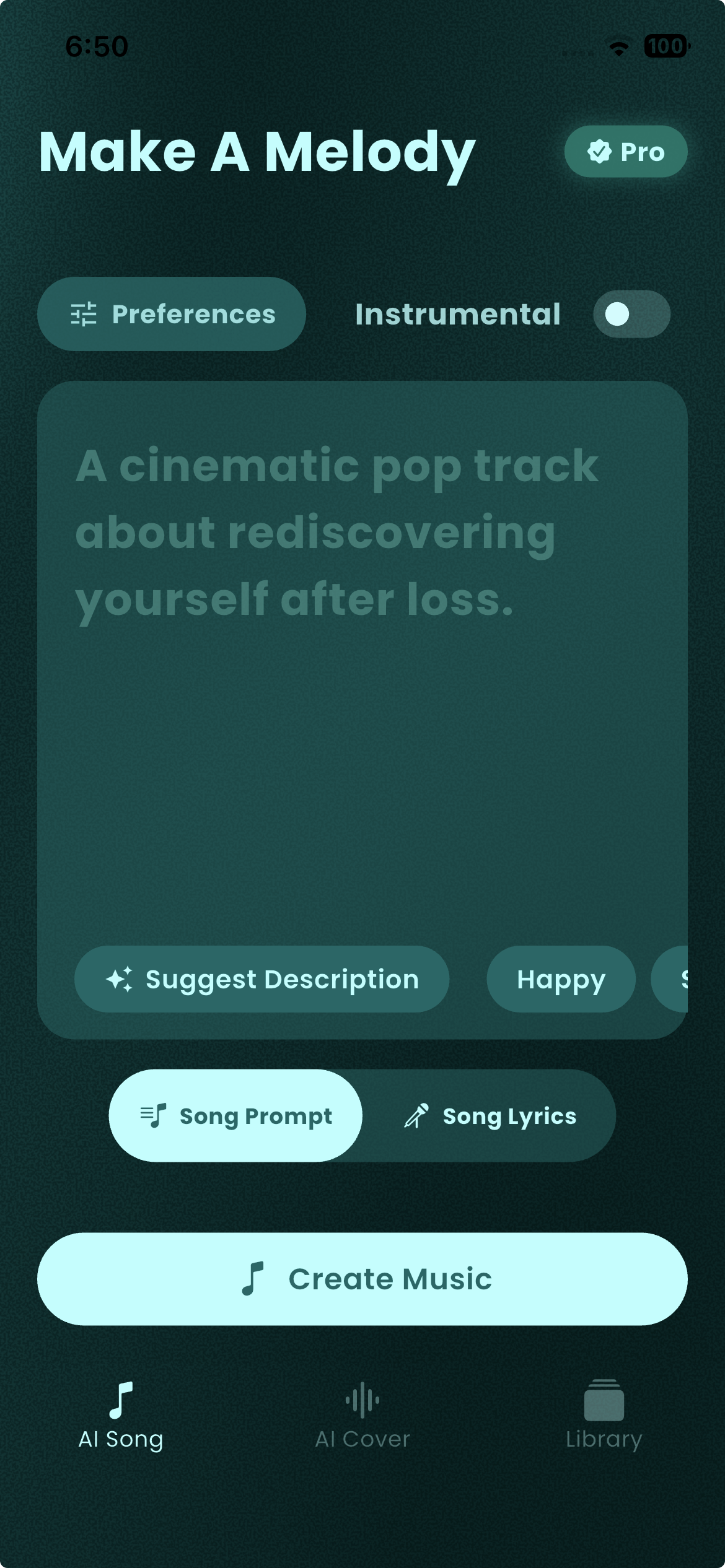Switch to the AI Cover tab
Image resolution: width=725 pixels, height=1568 pixels.
362,1415
